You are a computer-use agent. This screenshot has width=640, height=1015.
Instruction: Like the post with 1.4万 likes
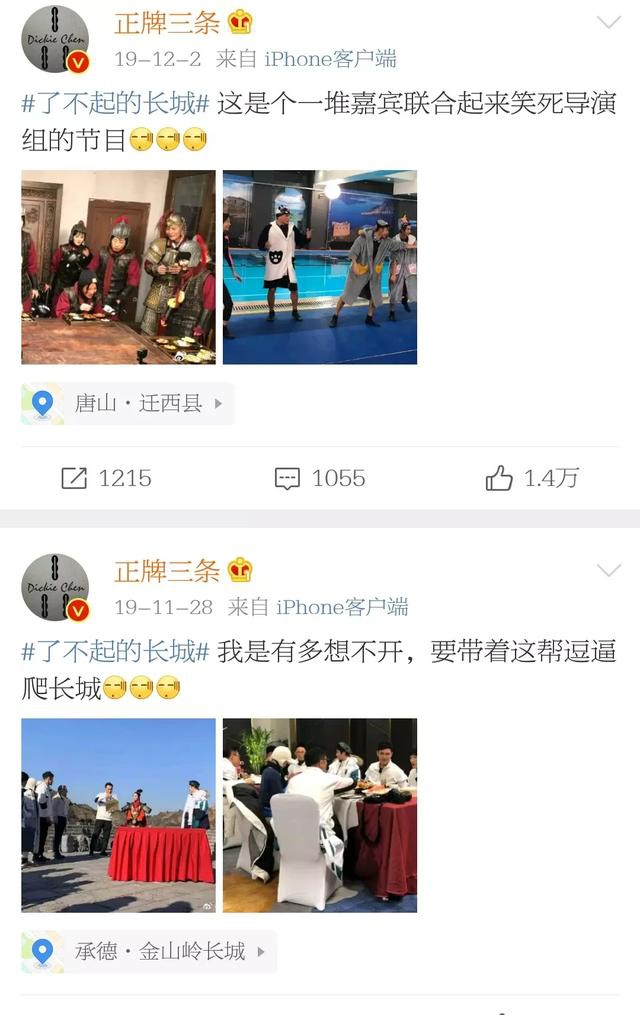pos(532,478)
